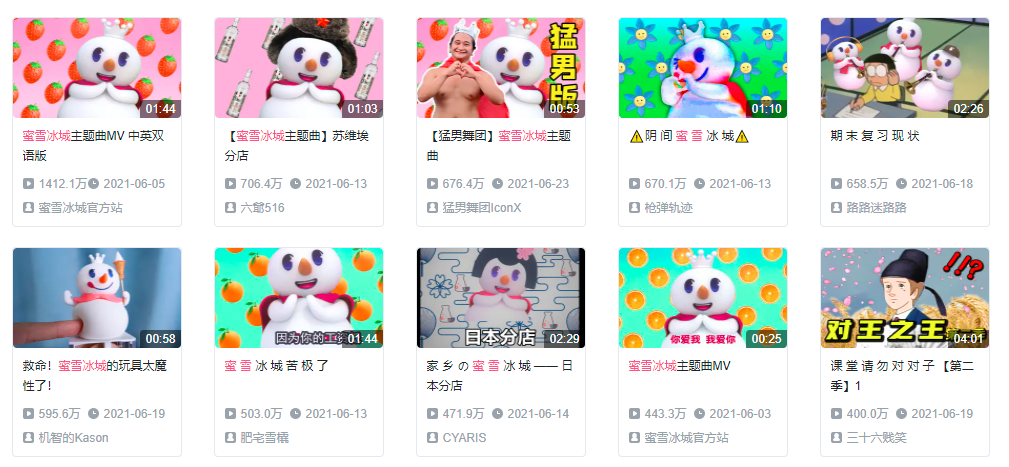Play the video 期末复习现状
This screenshot has width=1009, height=467.
[x=905, y=68]
